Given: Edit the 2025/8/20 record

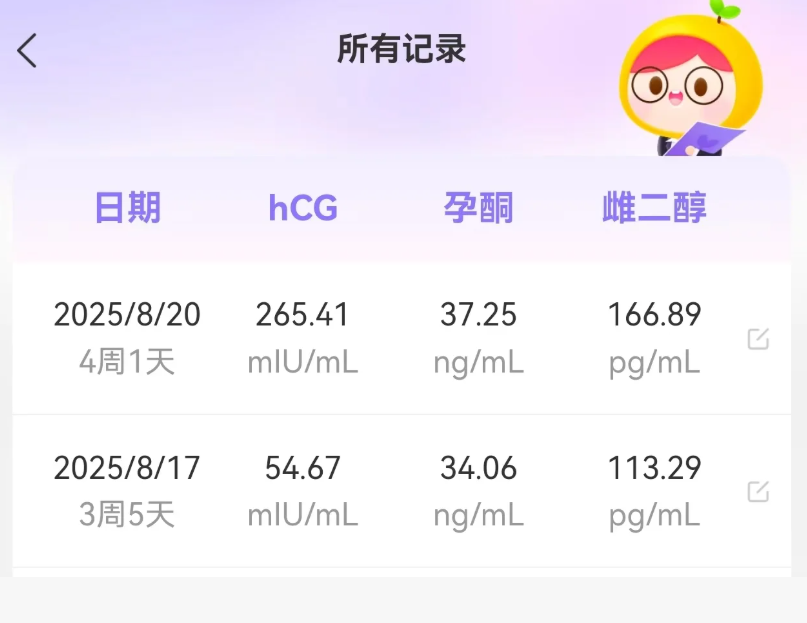Looking at the screenshot, I should [x=758, y=339].
